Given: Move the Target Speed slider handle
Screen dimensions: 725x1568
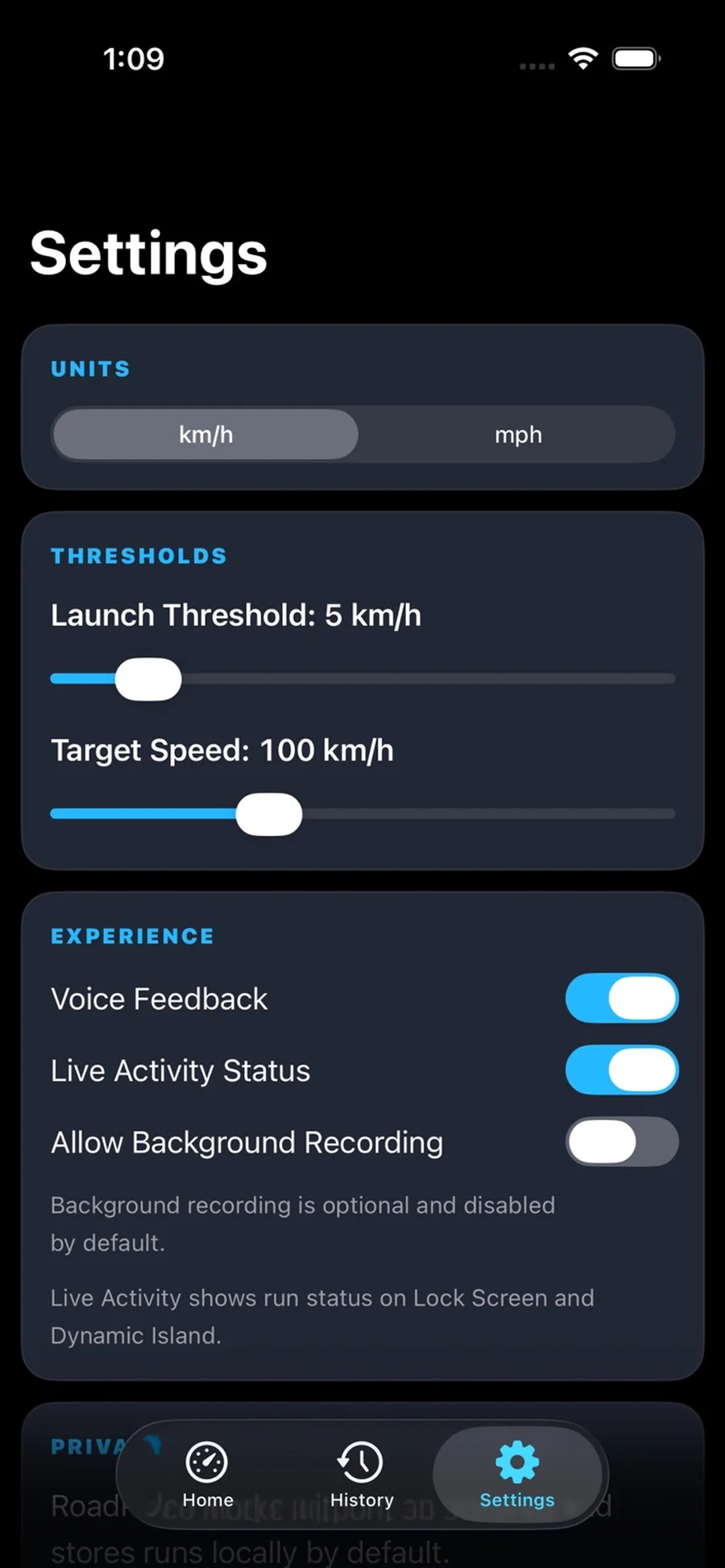Looking at the screenshot, I should (x=270, y=813).
